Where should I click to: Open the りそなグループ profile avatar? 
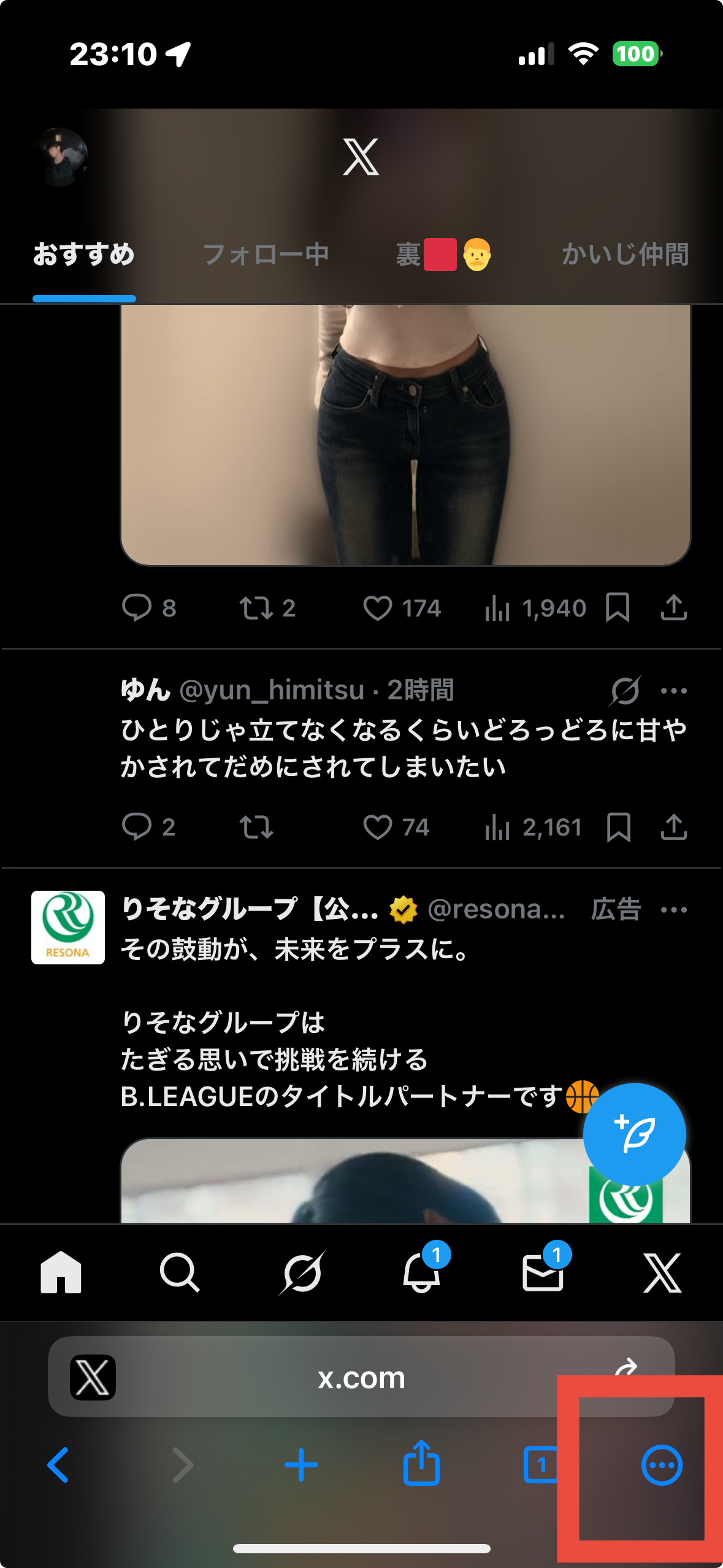pos(68,927)
